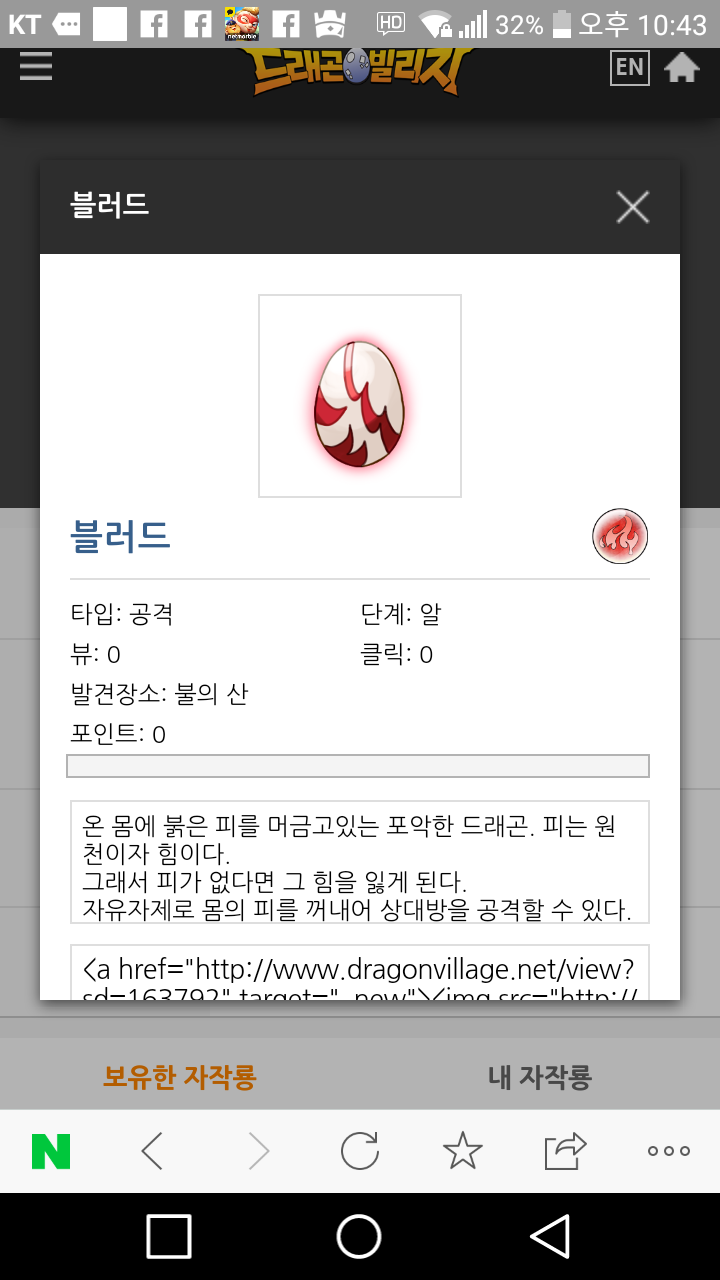
Task: Go to the site home page
Action: pos(682,68)
